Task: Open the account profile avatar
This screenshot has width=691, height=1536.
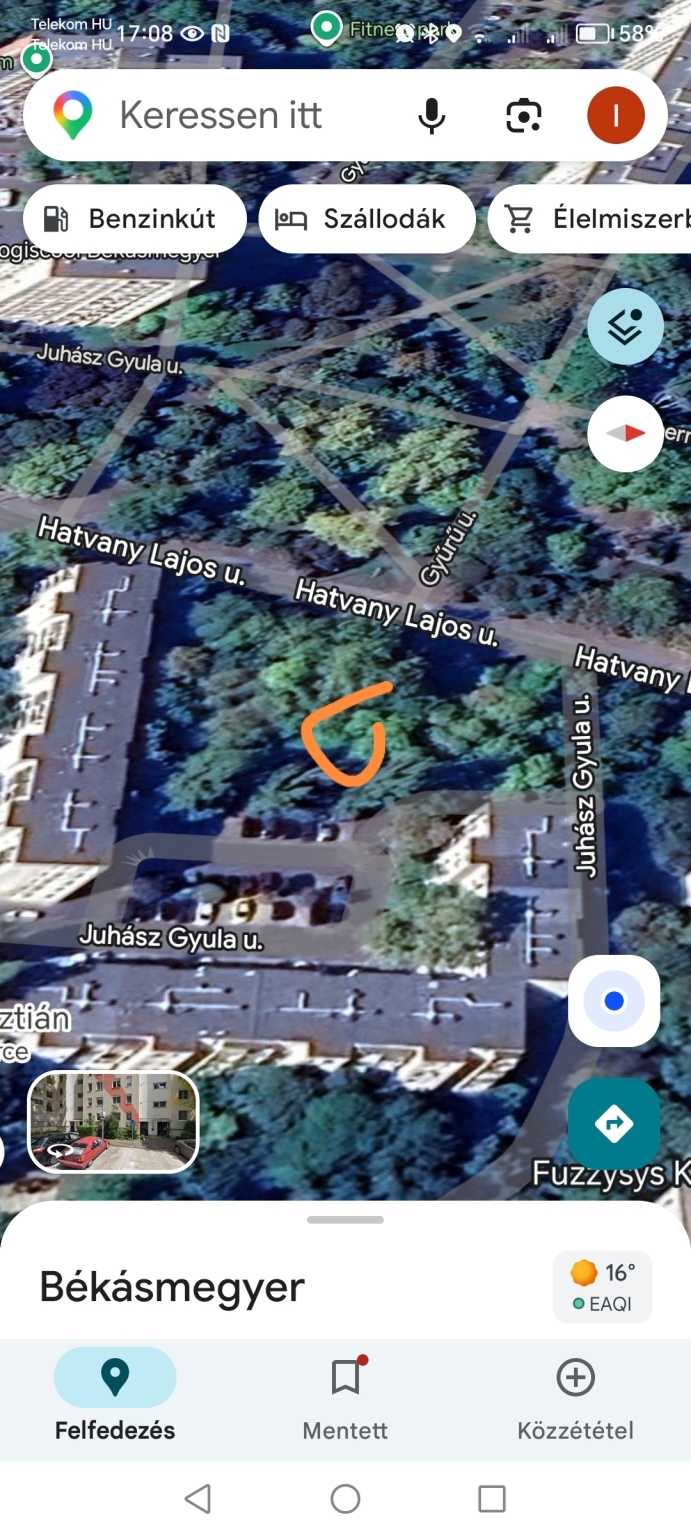Action: click(615, 116)
